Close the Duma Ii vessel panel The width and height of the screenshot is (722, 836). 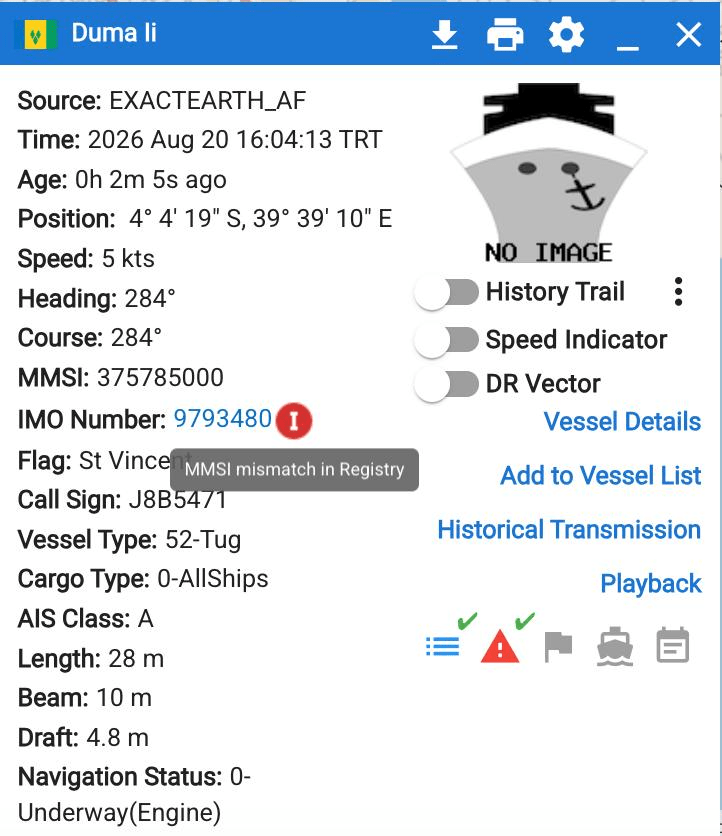[x=688, y=35]
